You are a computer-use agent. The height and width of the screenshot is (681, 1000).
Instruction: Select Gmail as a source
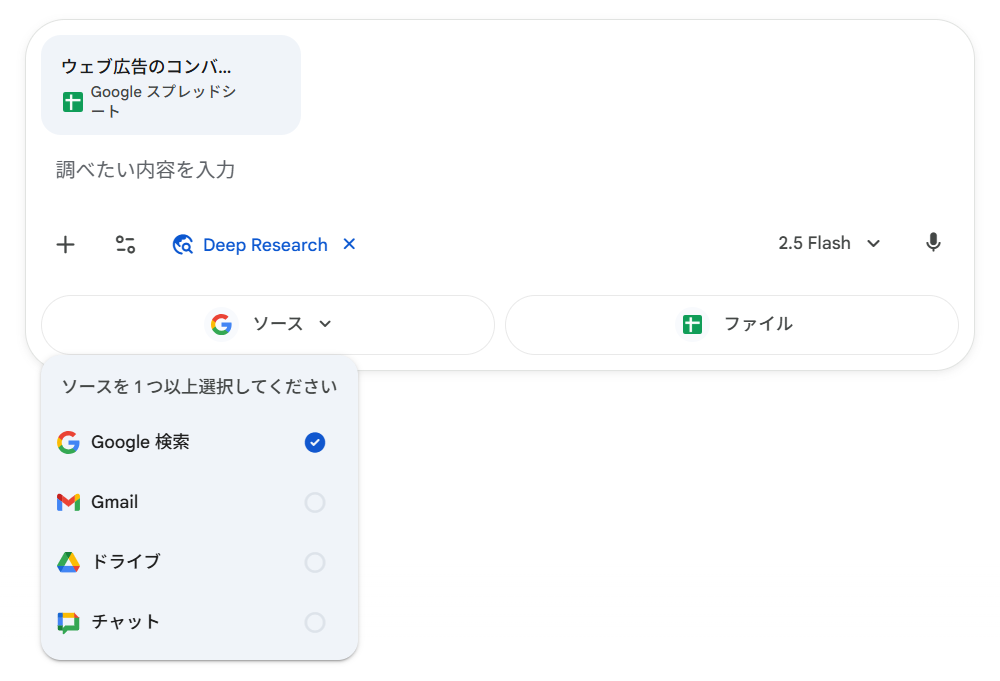[x=315, y=502]
